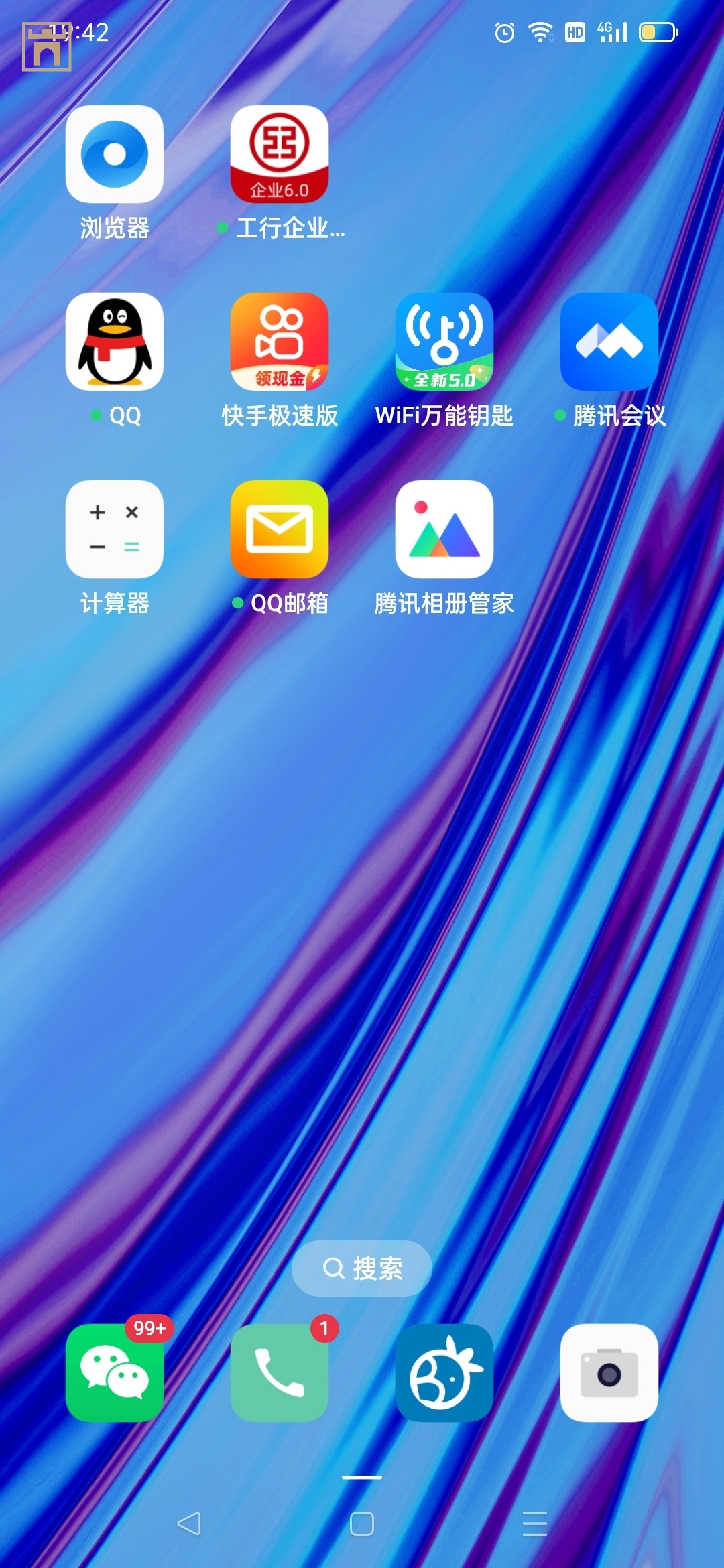Launch the 工行企业 banking app
Image resolution: width=724 pixels, height=1568 pixels.
pos(280,155)
